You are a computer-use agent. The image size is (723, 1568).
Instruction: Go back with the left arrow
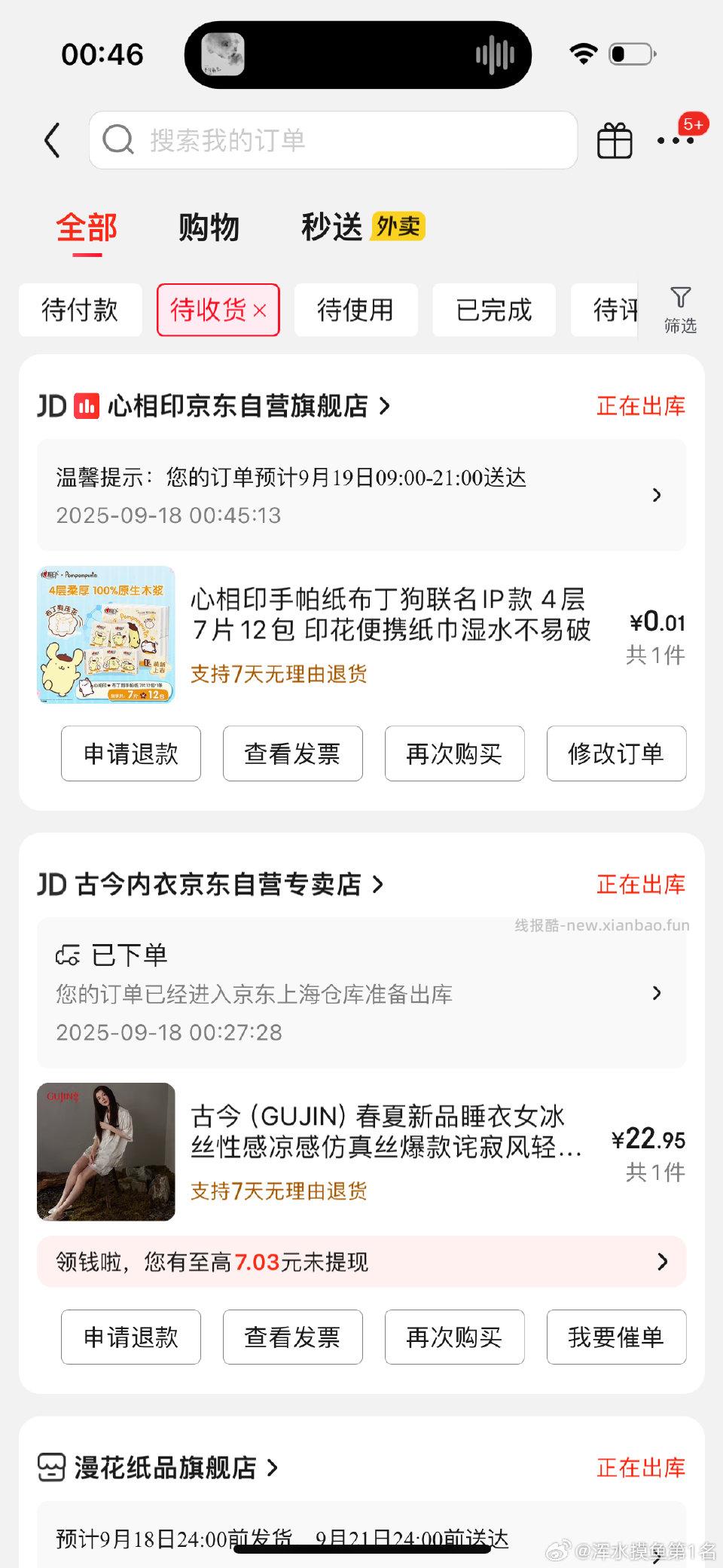pos(51,140)
